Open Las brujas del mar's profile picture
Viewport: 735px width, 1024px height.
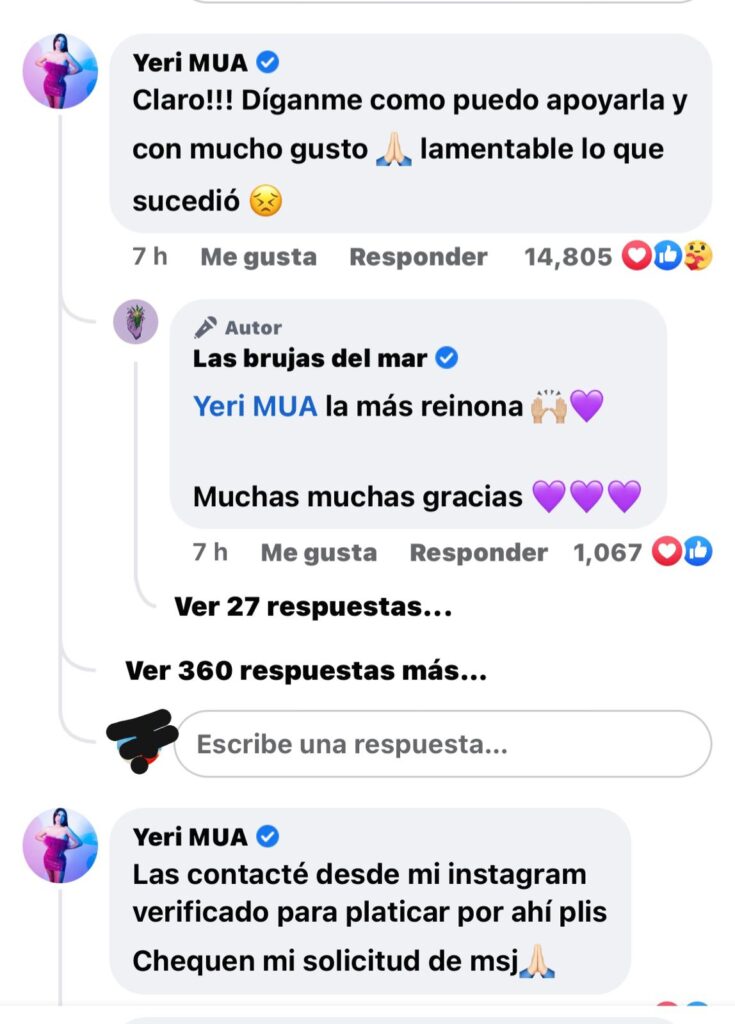pos(136,322)
